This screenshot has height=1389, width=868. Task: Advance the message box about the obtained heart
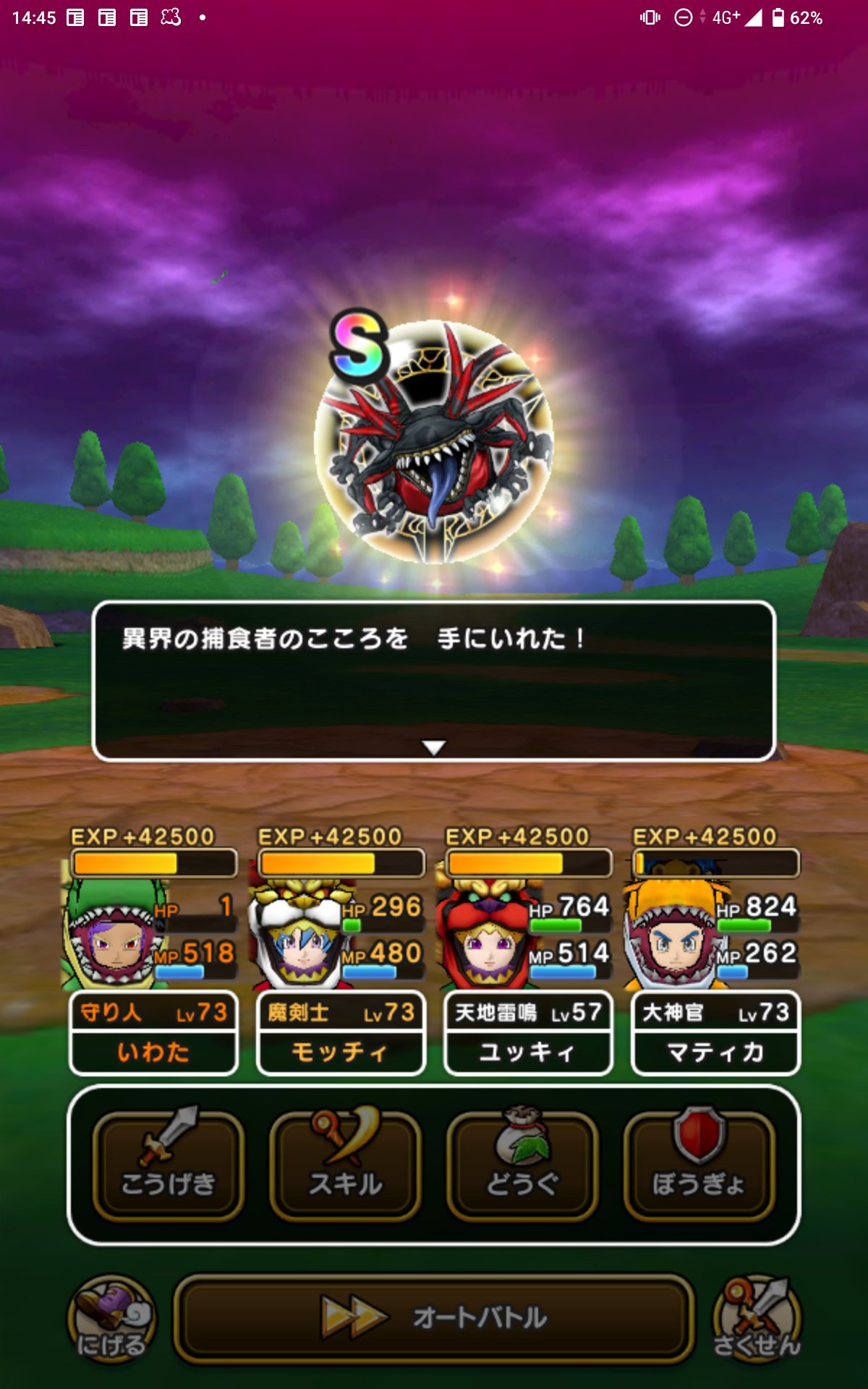434,681
